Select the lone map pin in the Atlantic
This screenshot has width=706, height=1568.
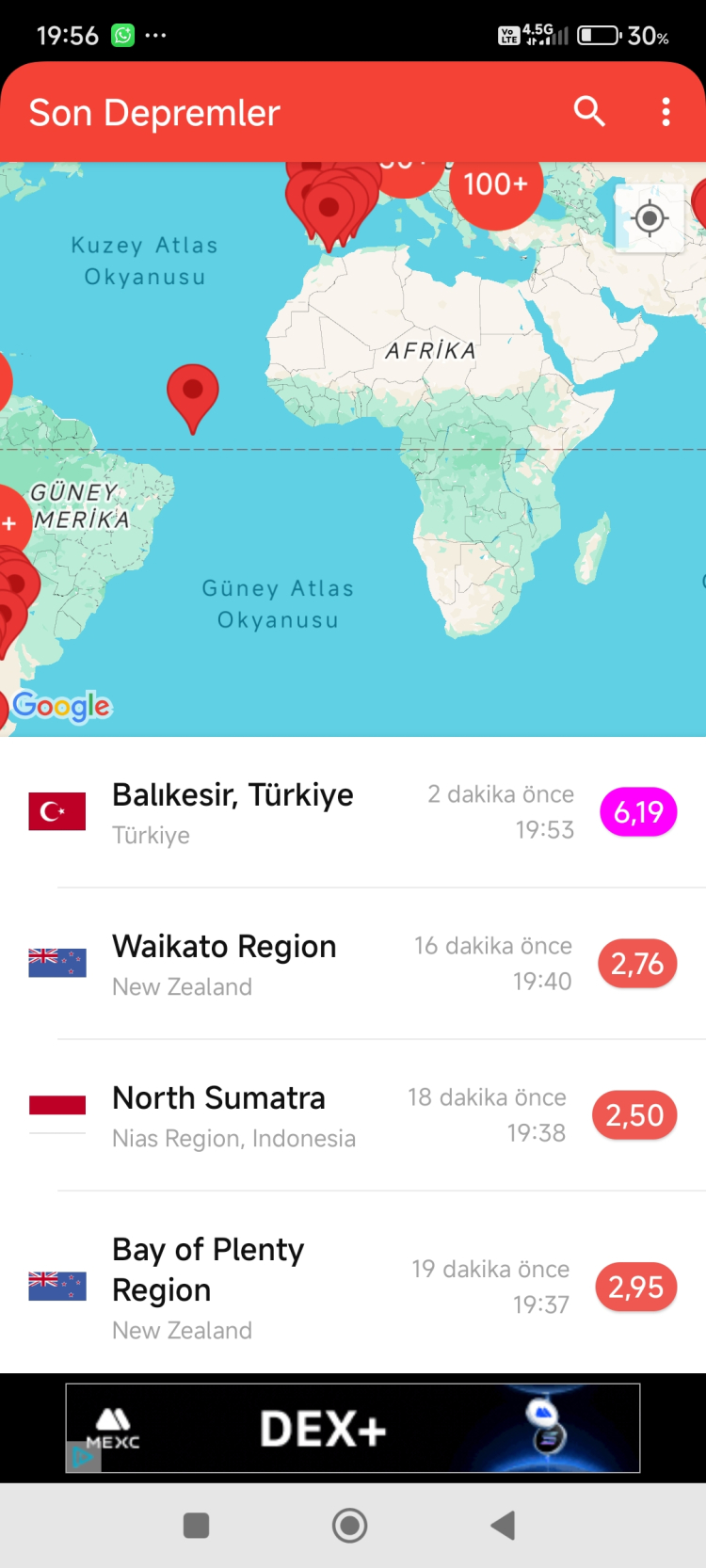tap(193, 393)
